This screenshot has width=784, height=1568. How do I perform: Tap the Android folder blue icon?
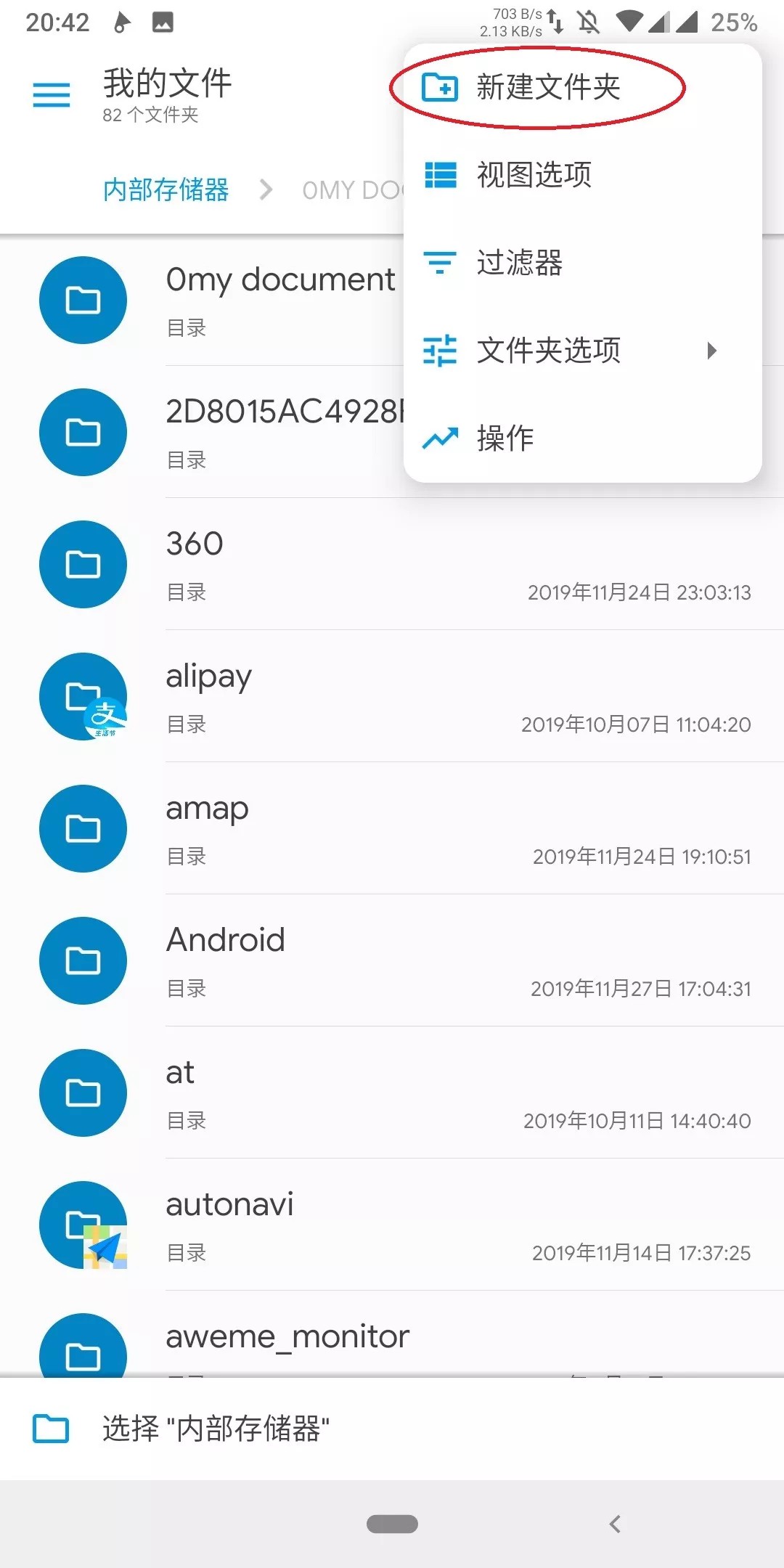coord(82,960)
